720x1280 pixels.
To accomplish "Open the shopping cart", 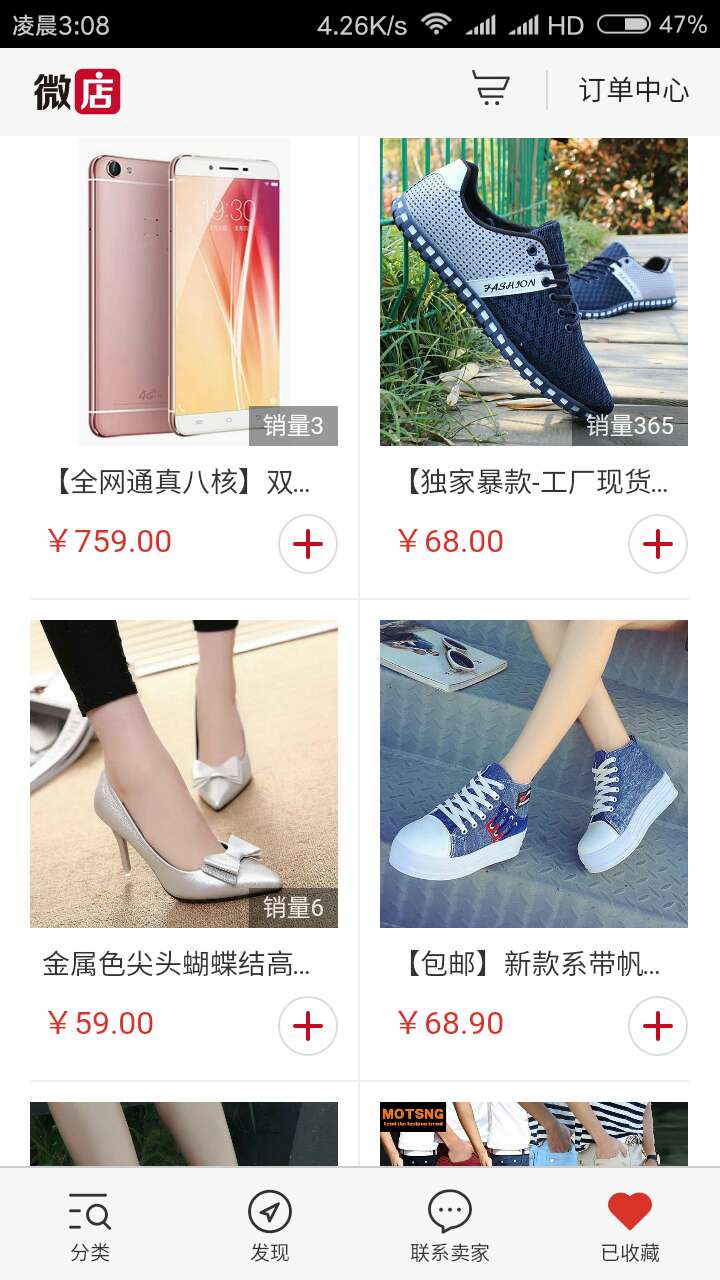I will (490, 90).
